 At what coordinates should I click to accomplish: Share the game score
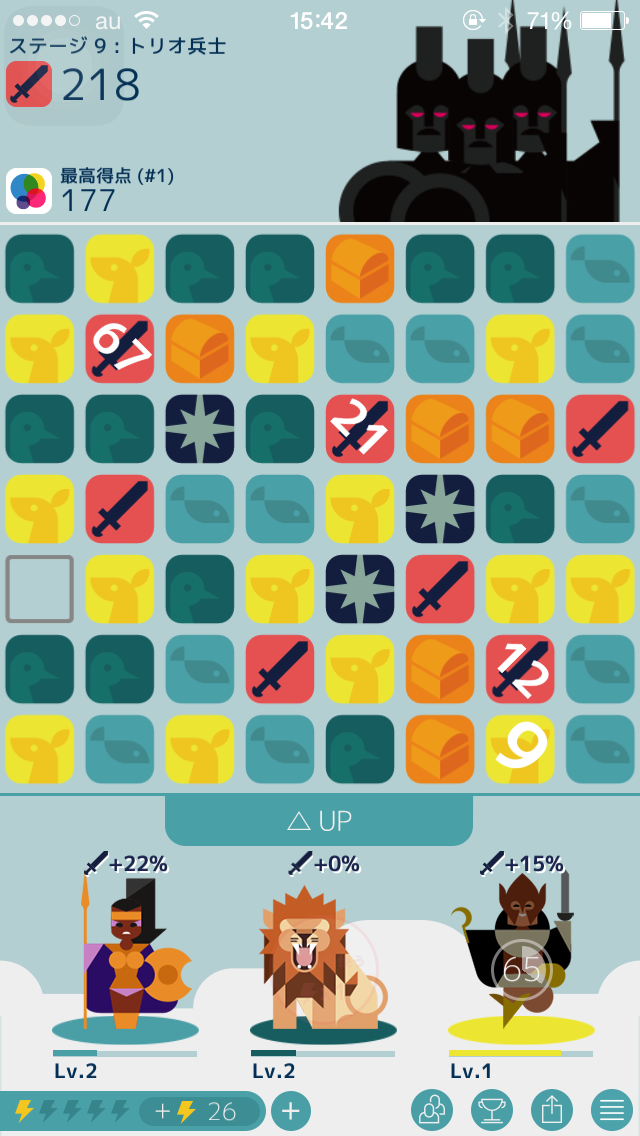pyautogui.click(x=551, y=1110)
